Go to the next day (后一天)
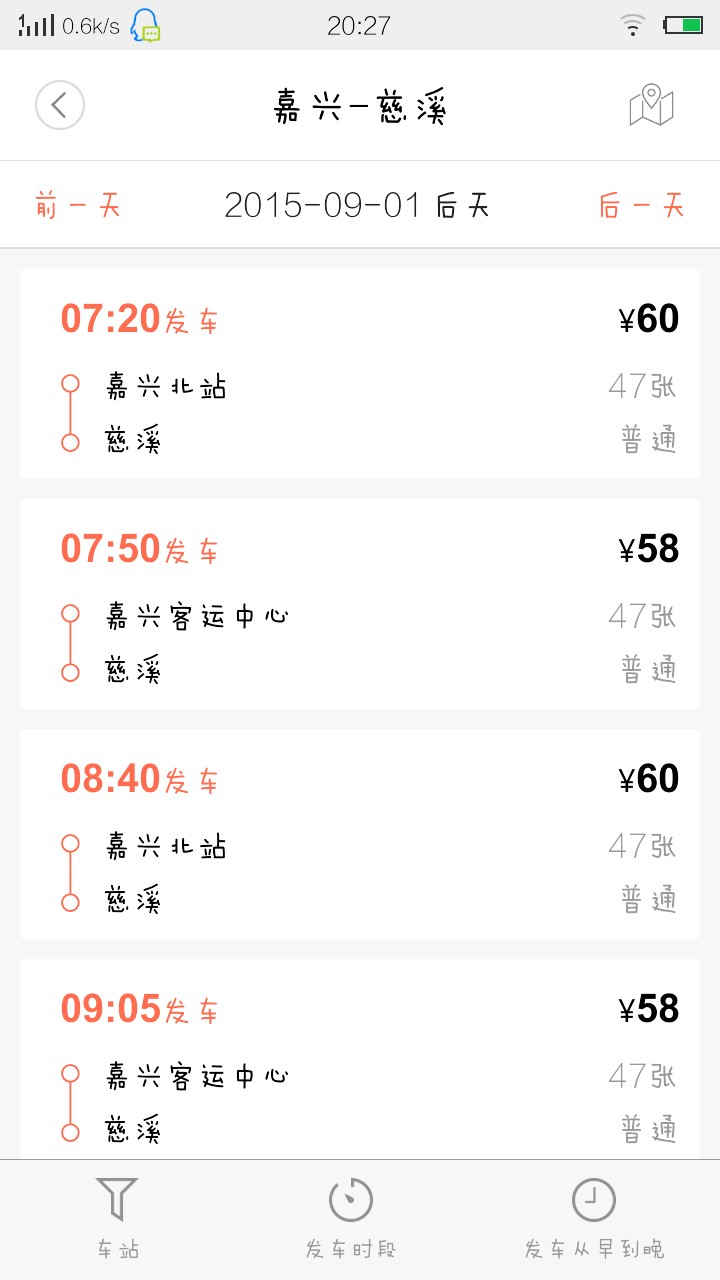Viewport: 720px width, 1280px height. tap(641, 206)
